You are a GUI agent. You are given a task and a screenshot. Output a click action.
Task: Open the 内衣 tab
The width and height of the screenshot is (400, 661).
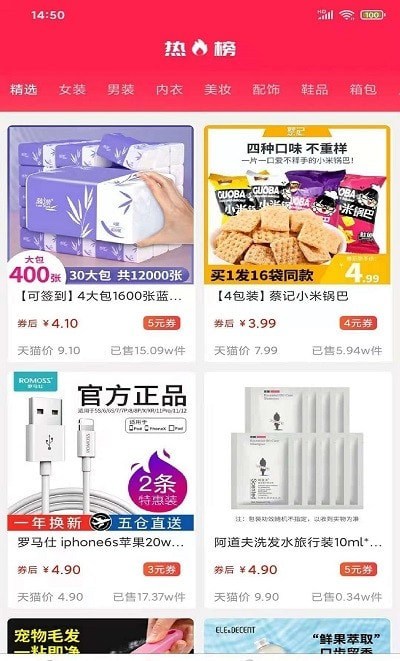point(169,89)
